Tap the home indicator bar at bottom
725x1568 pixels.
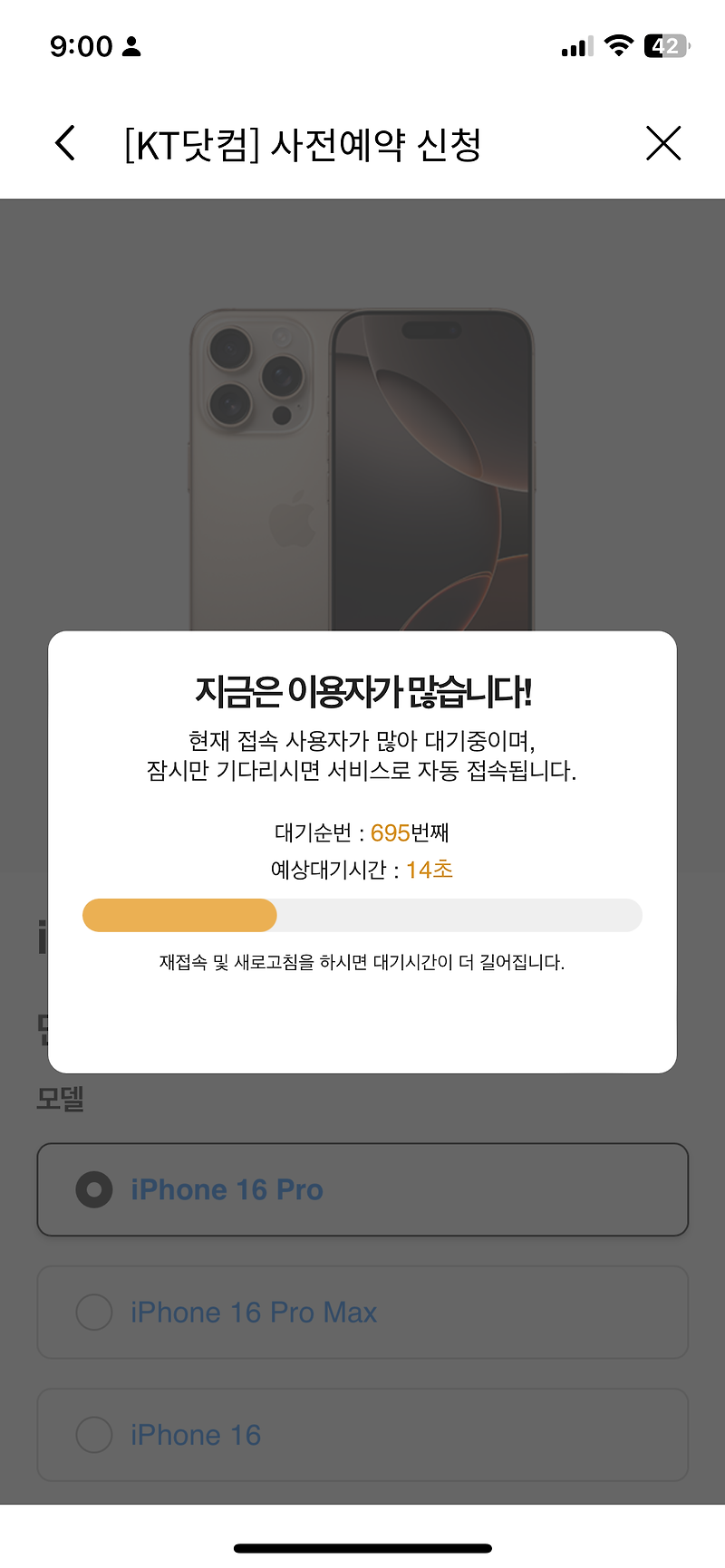[362, 1547]
